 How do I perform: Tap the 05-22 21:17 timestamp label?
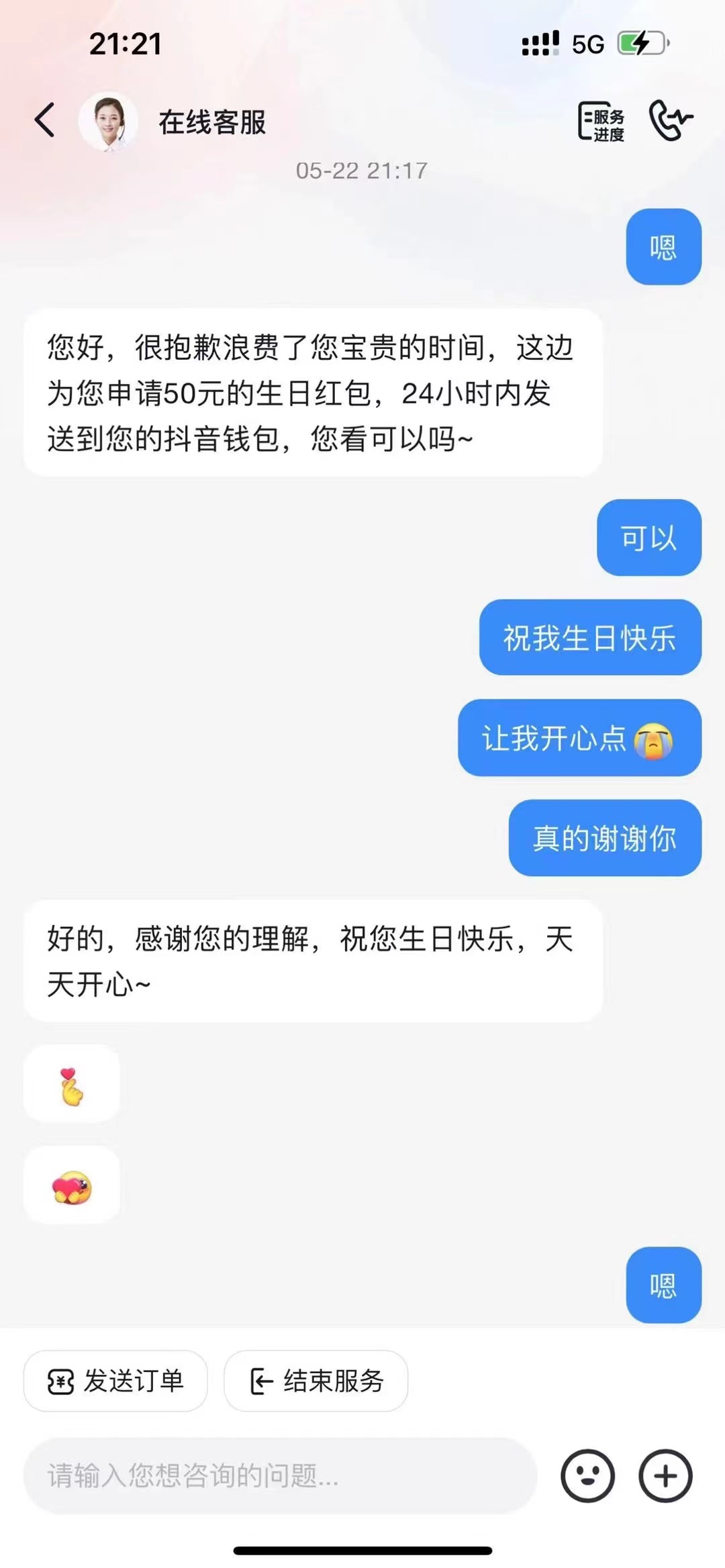coord(361,170)
